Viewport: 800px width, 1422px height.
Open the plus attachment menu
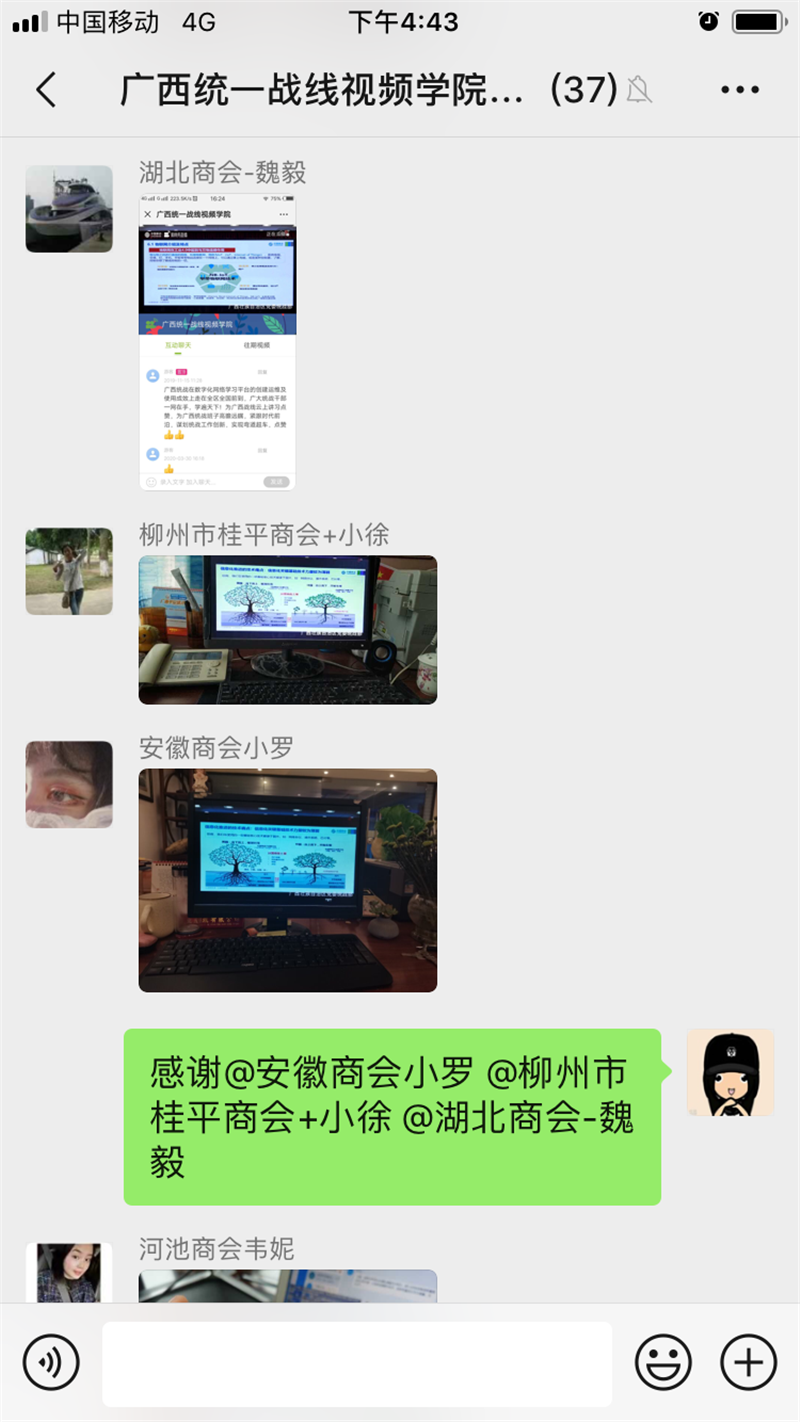click(748, 1362)
